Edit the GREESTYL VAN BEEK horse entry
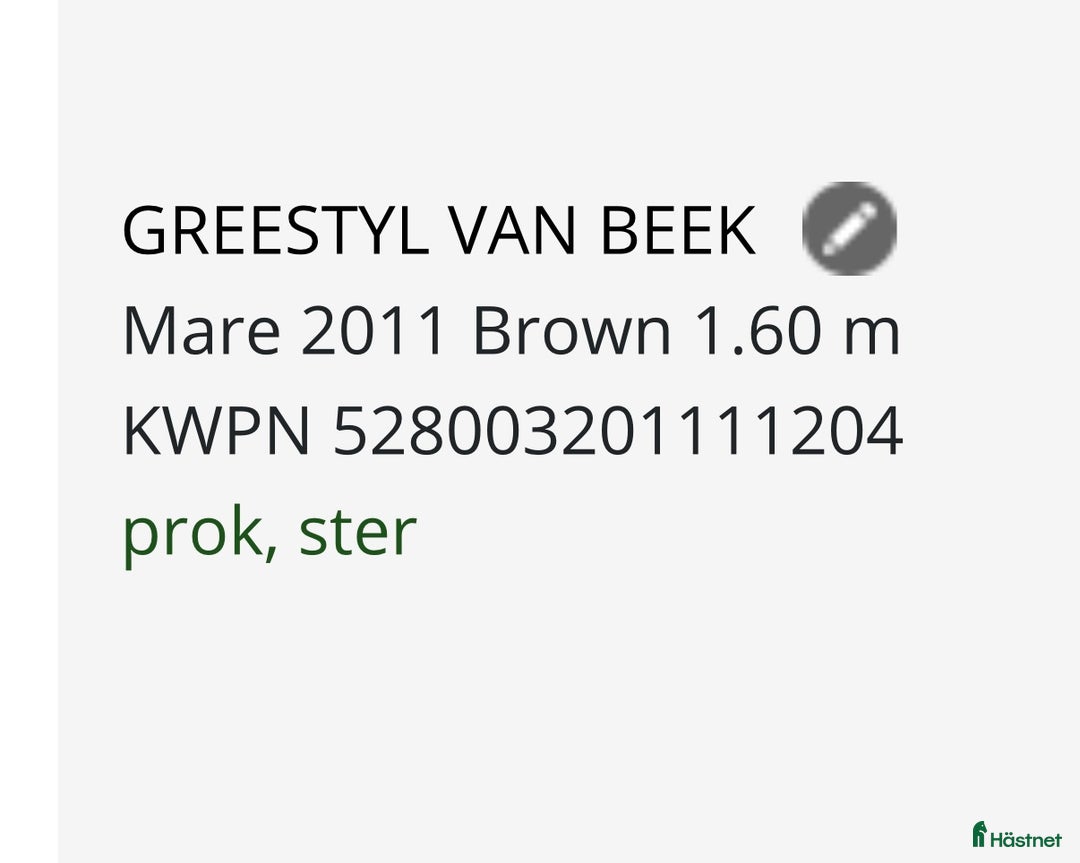 click(x=849, y=229)
